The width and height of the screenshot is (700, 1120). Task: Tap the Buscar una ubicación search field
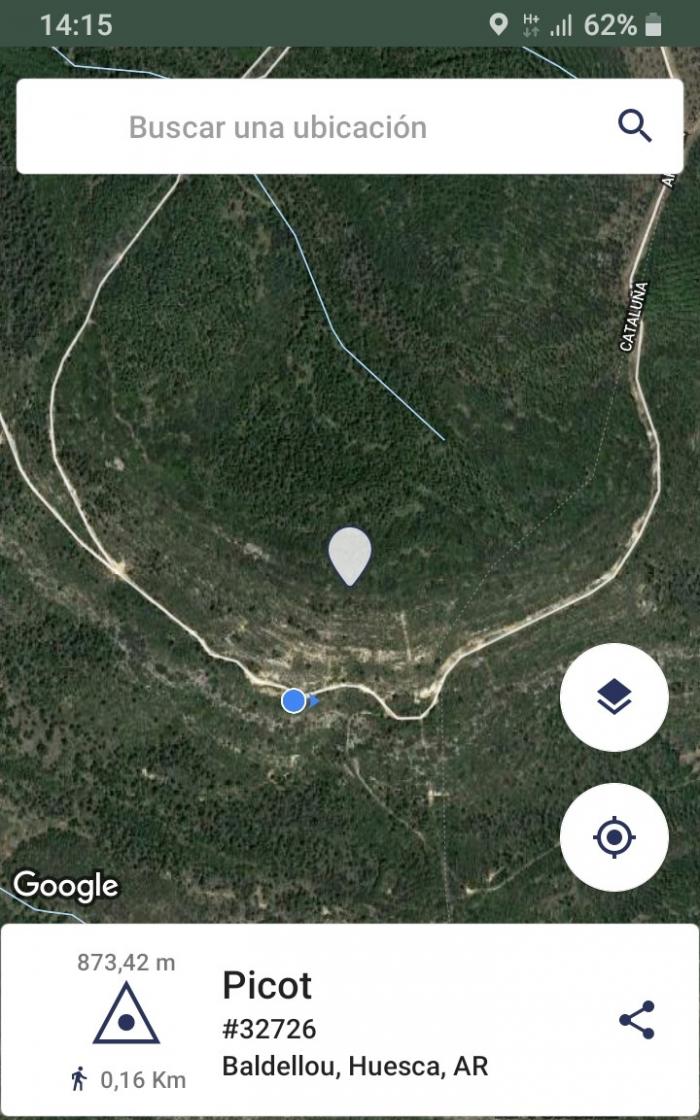pos(349,126)
